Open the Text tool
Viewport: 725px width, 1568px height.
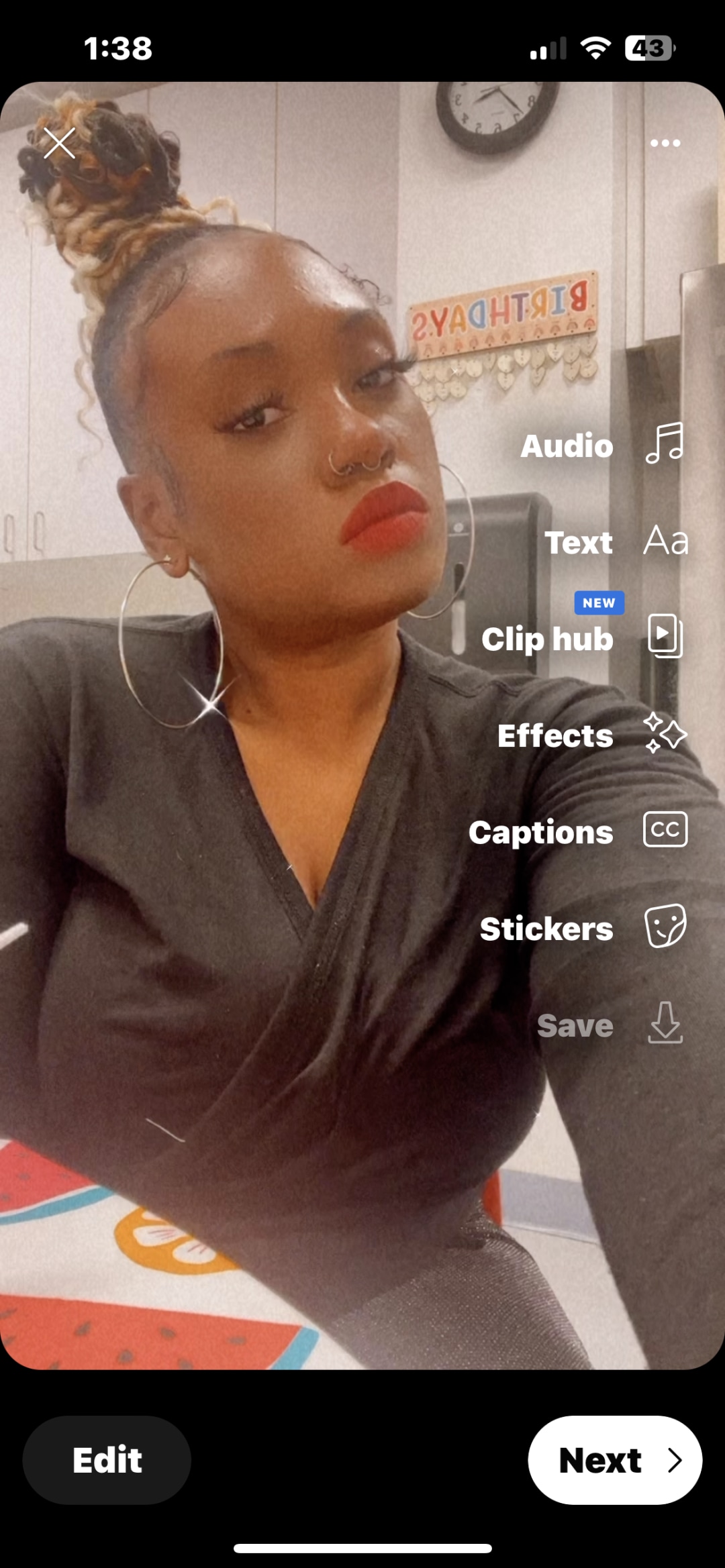point(617,541)
